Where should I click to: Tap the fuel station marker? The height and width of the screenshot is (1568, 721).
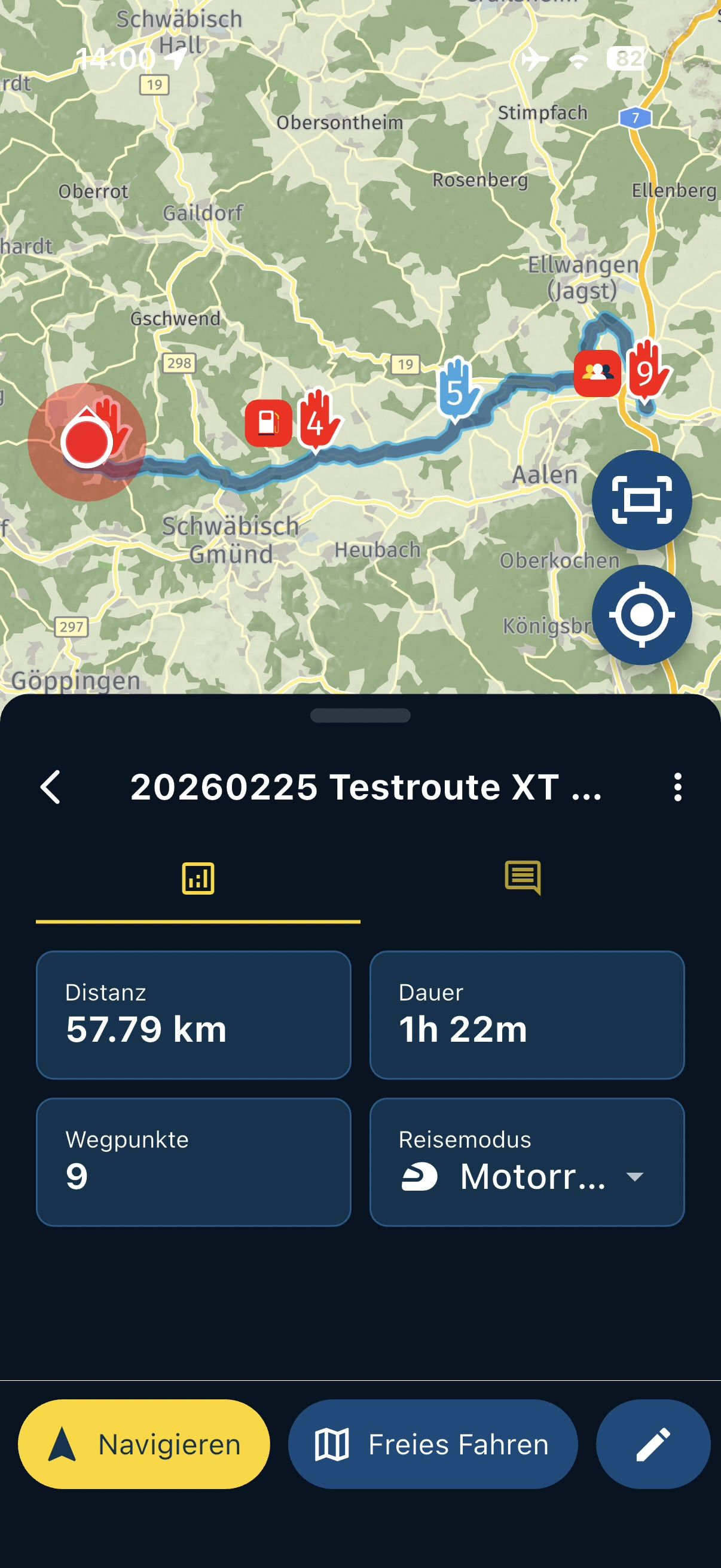coord(268,423)
